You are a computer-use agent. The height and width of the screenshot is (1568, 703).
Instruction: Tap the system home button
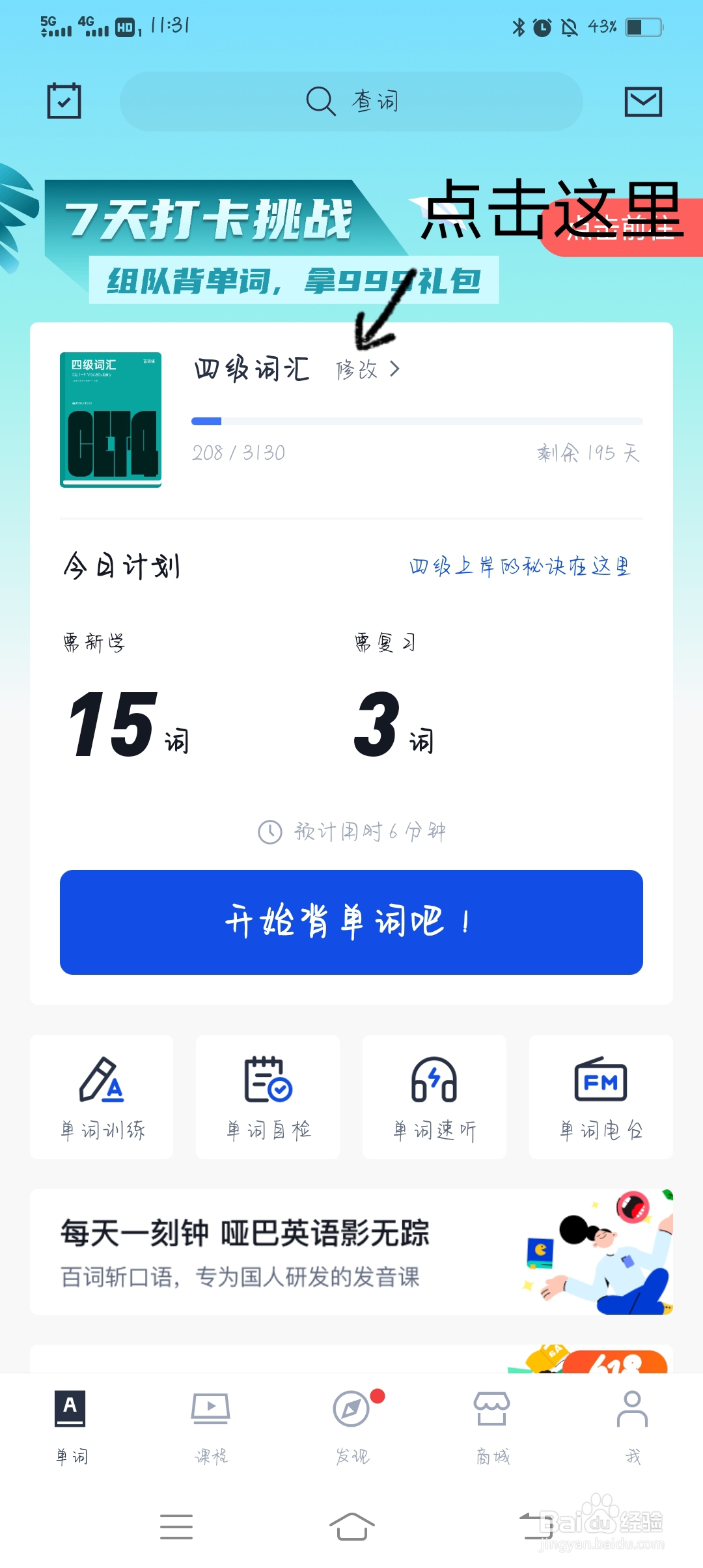[351, 1526]
